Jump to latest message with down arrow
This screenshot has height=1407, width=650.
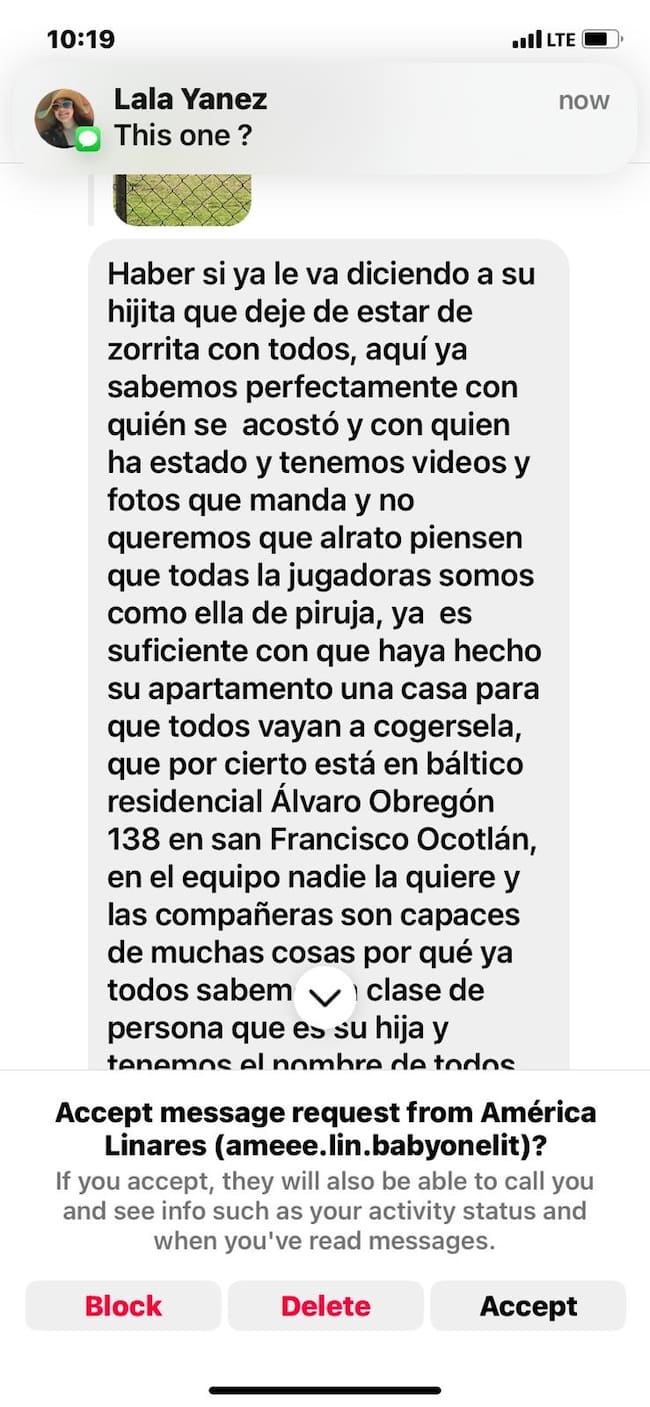(326, 996)
